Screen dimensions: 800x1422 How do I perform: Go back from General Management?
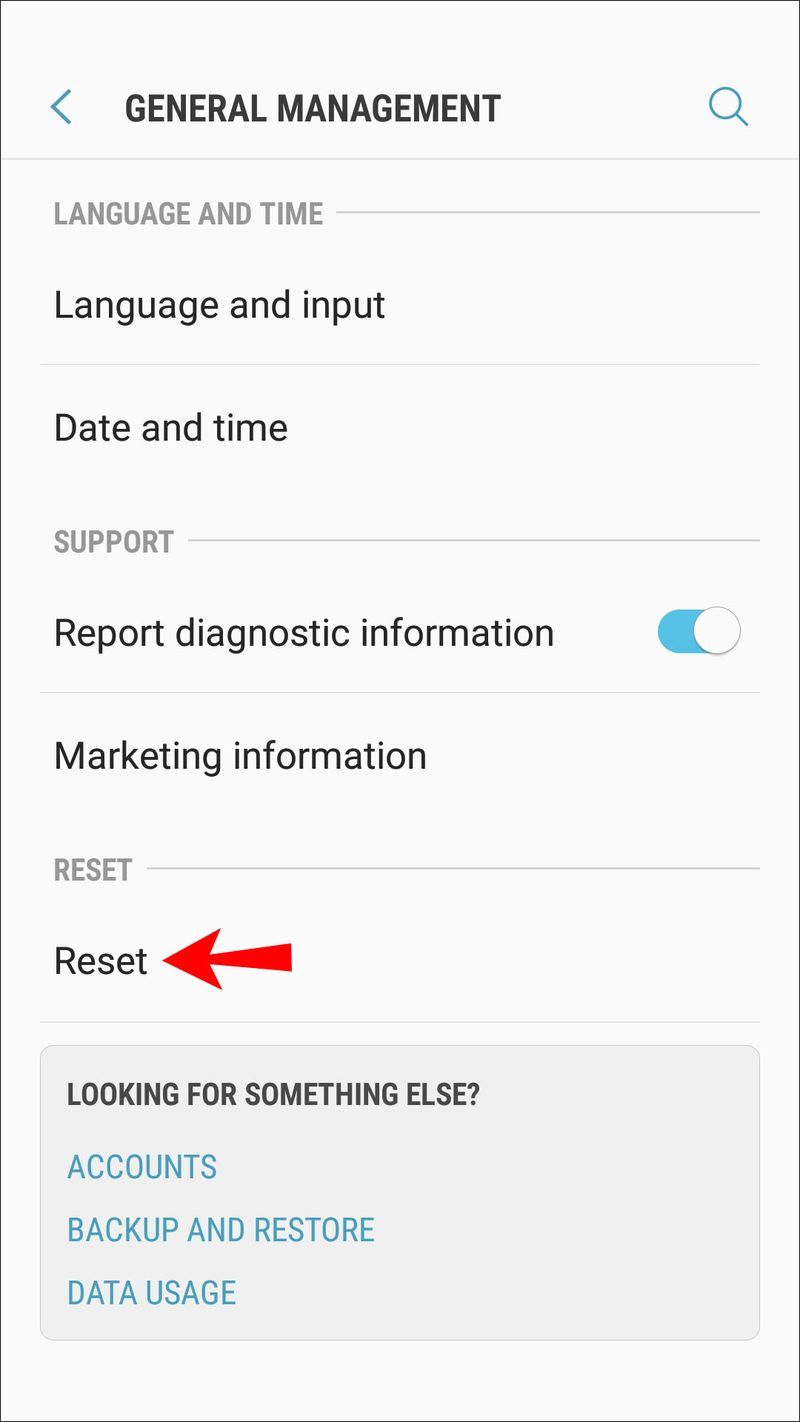pos(61,107)
